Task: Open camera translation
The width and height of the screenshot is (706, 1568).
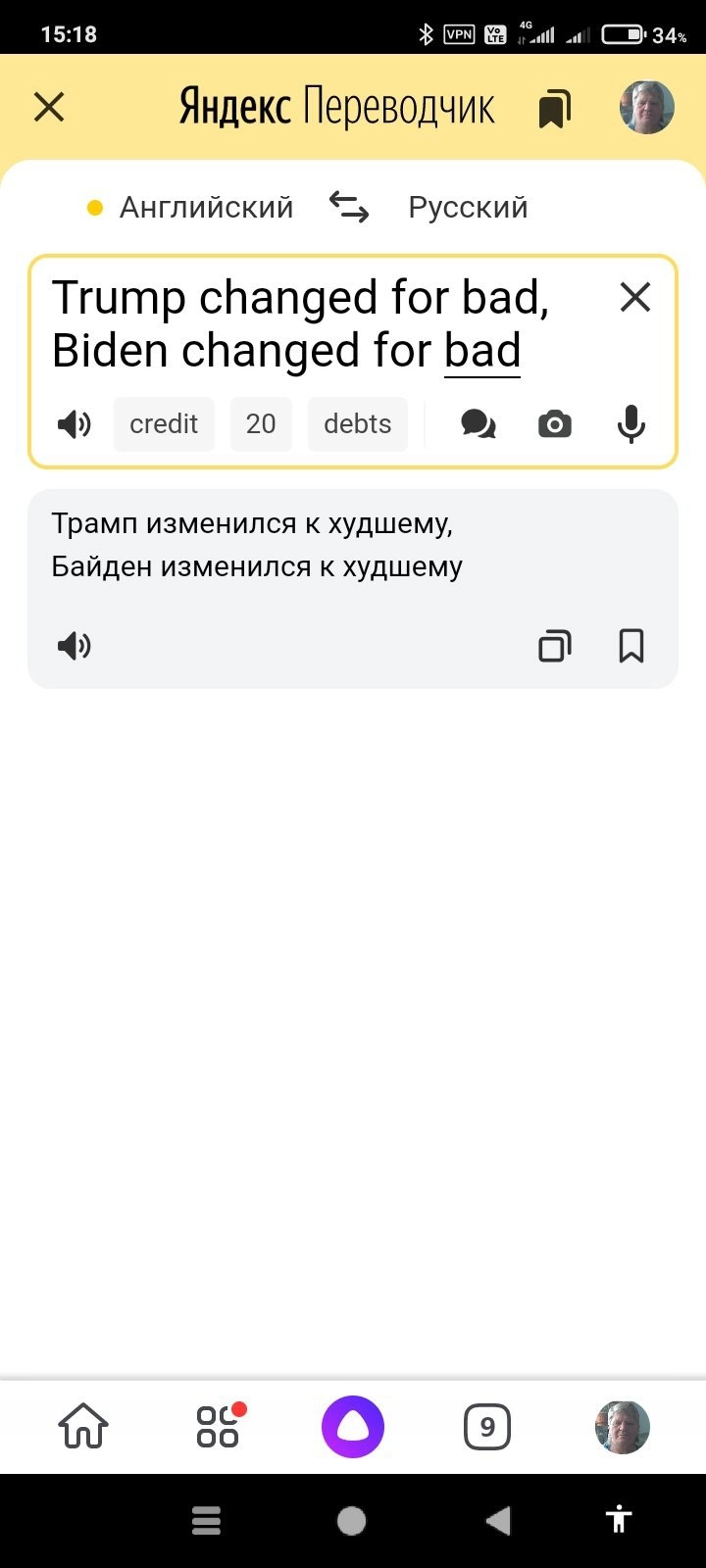Action: click(x=554, y=424)
